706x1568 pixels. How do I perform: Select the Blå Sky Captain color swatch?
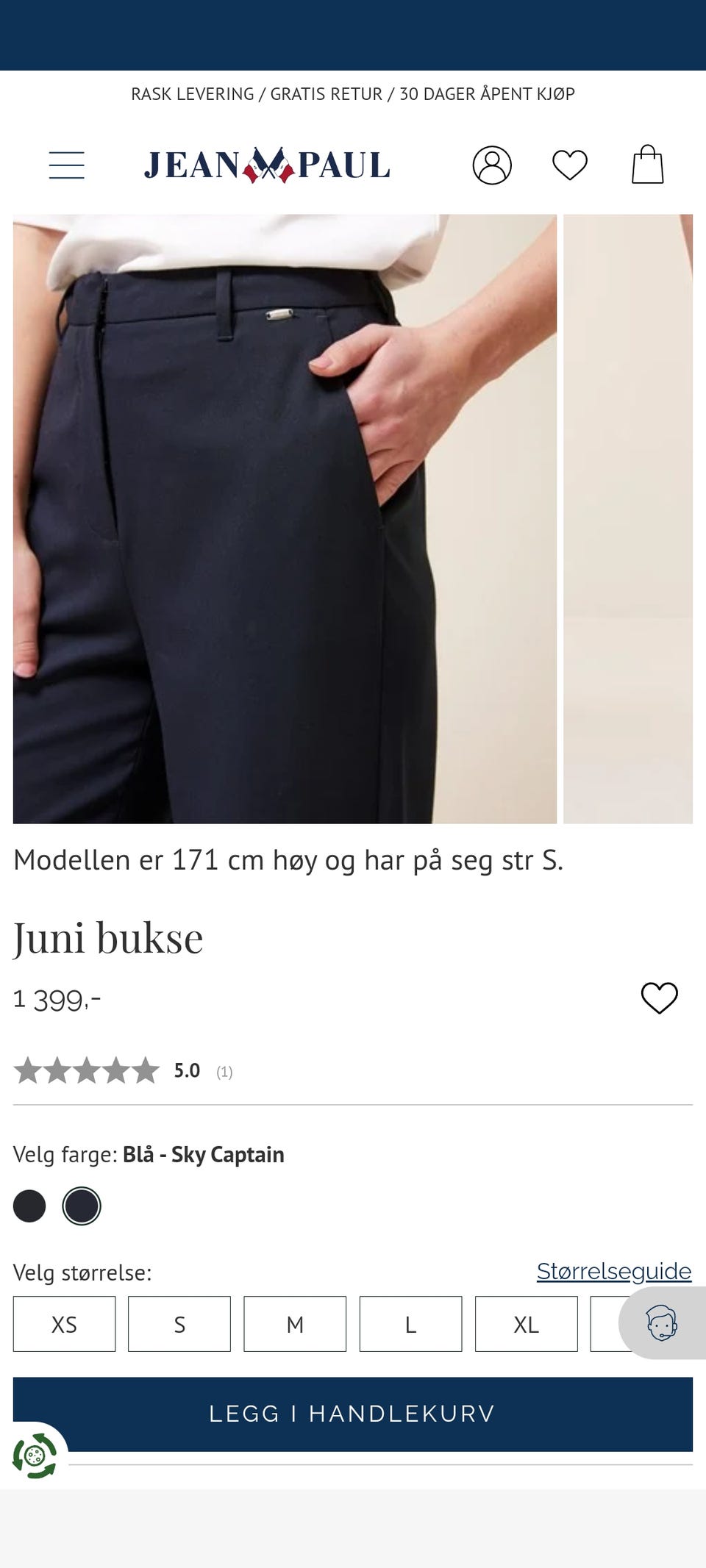(80, 1205)
